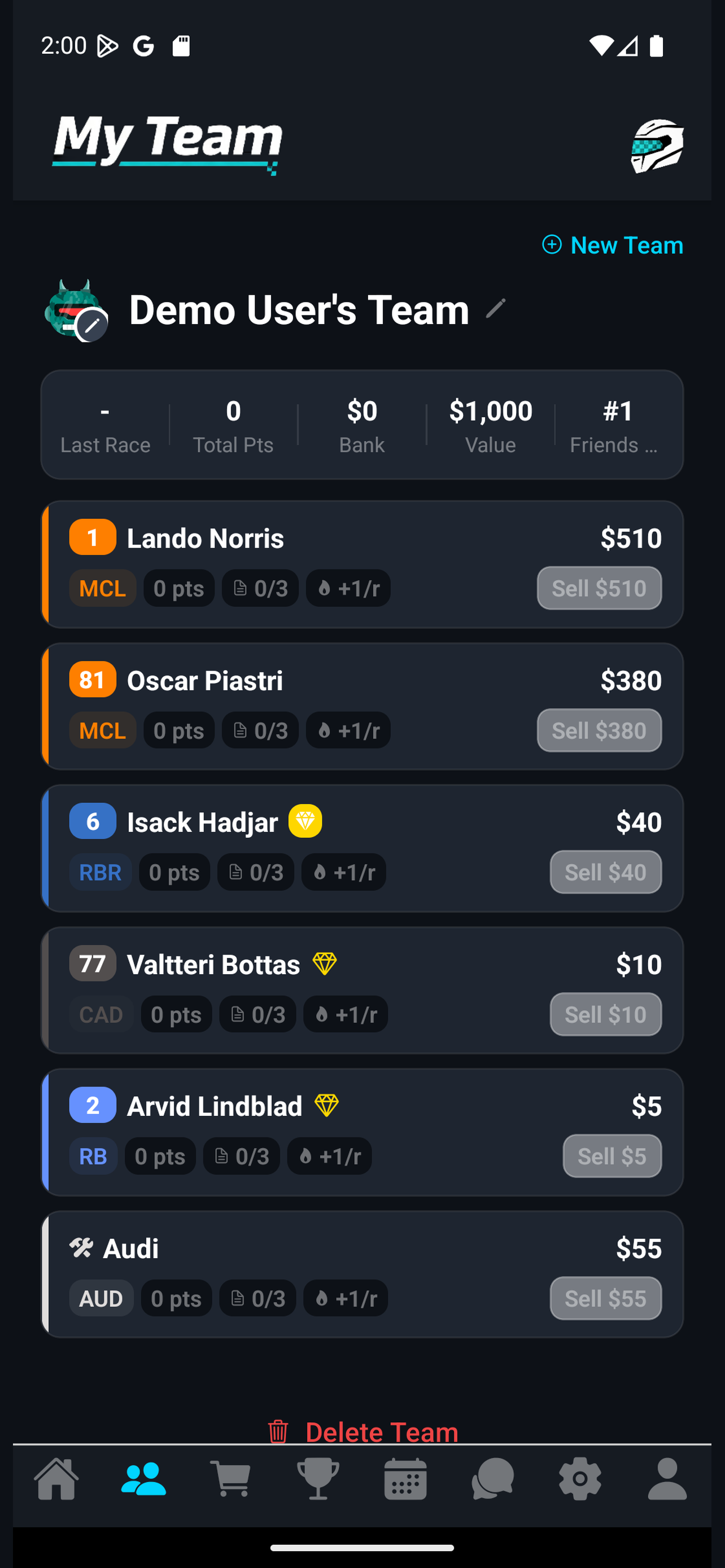
Task: Sell Lando Norris for $510
Action: (599, 588)
